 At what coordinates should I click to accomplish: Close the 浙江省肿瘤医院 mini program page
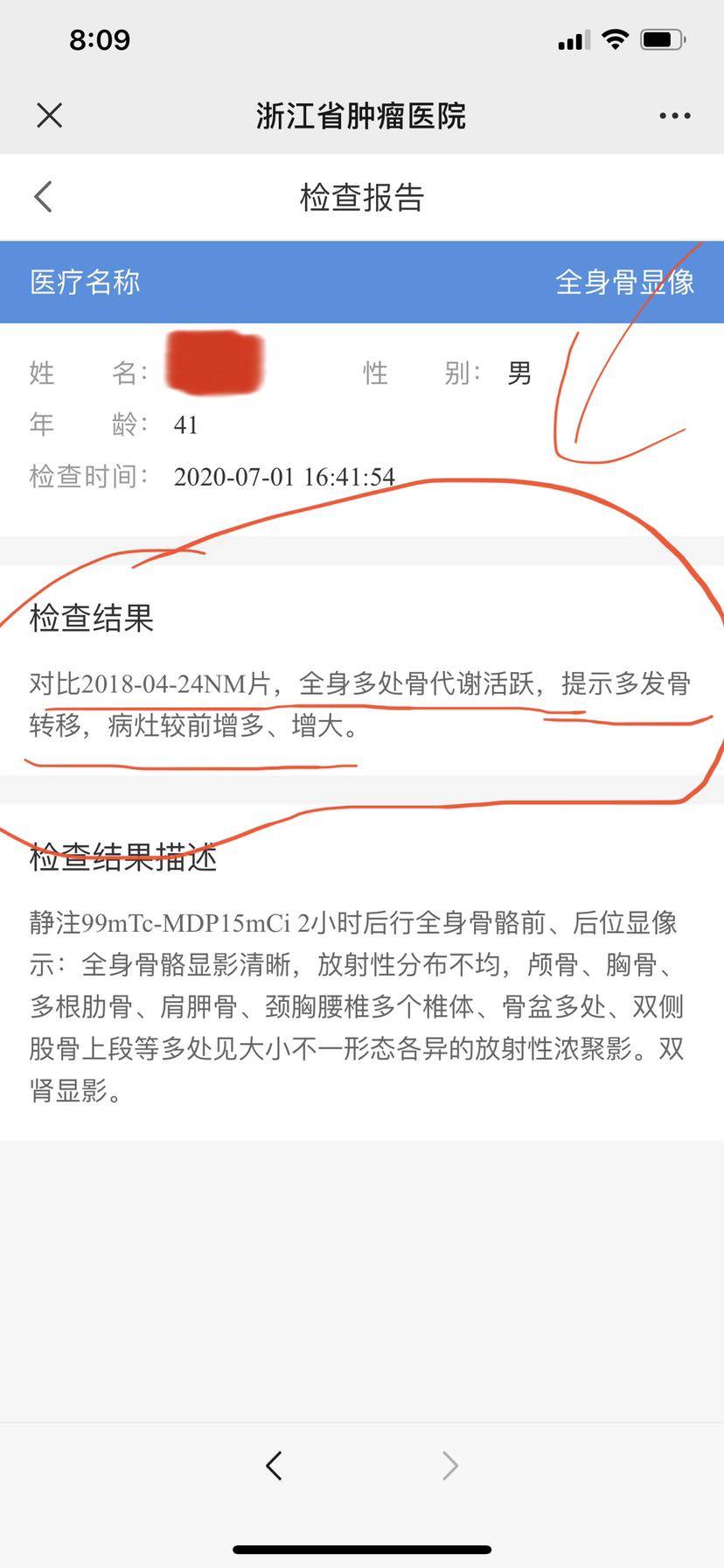coord(50,115)
